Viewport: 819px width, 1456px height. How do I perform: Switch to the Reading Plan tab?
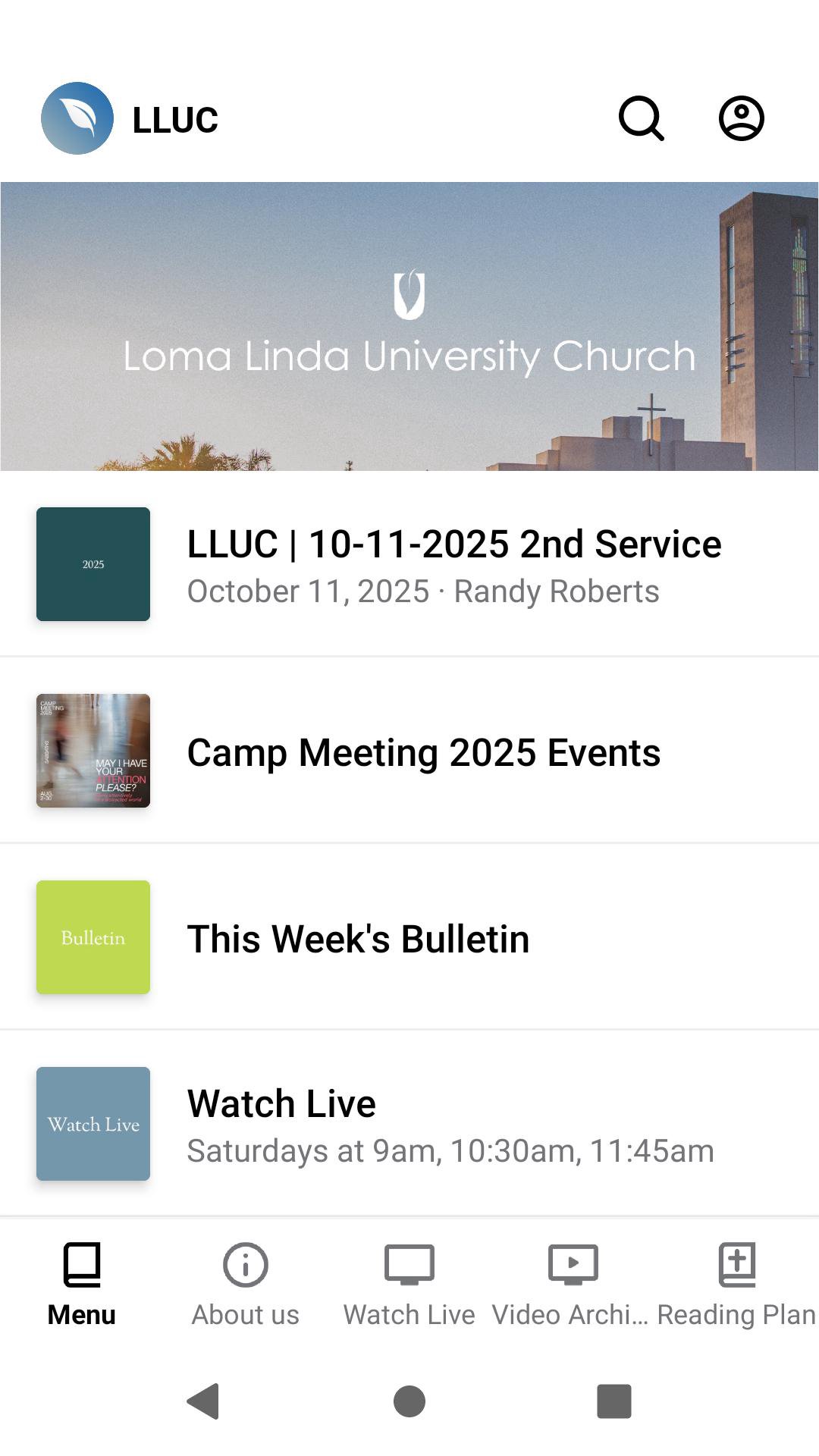tap(736, 1282)
